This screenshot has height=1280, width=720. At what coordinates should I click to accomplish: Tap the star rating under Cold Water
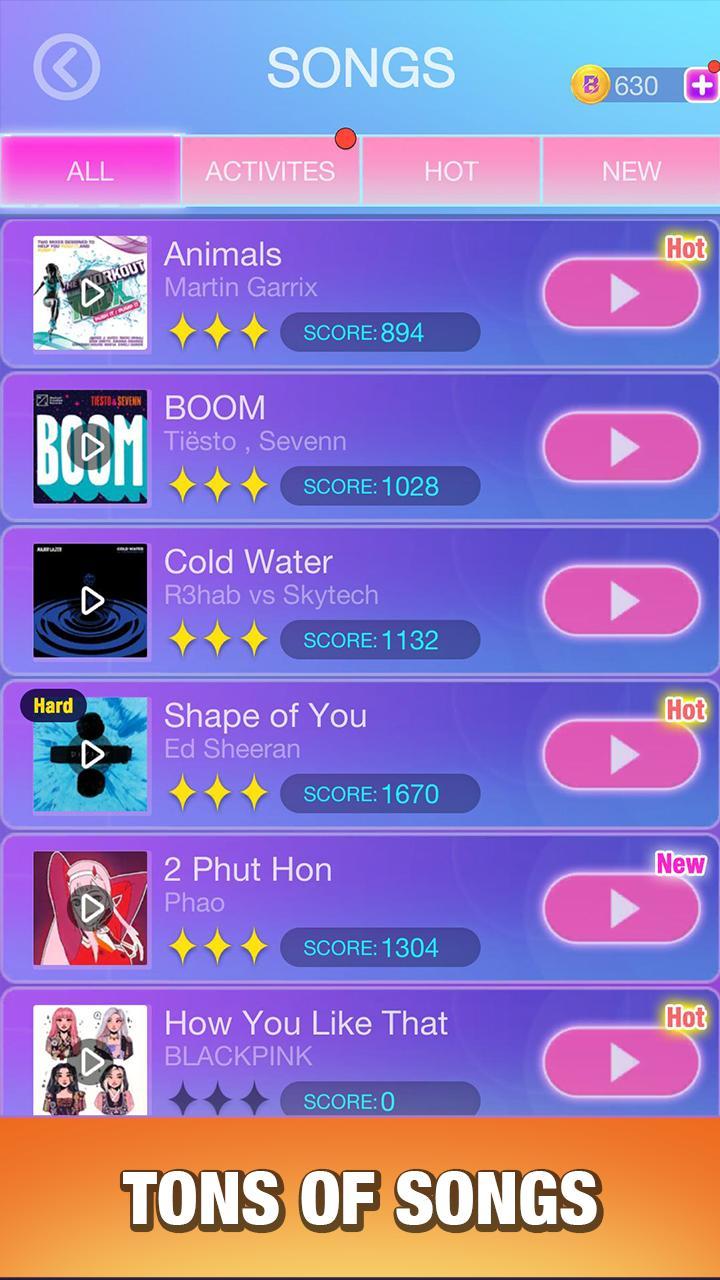220,639
